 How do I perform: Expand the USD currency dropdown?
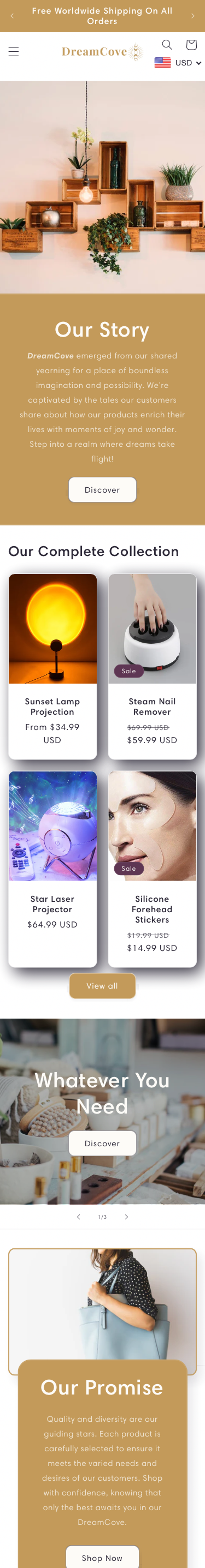(x=178, y=63)
